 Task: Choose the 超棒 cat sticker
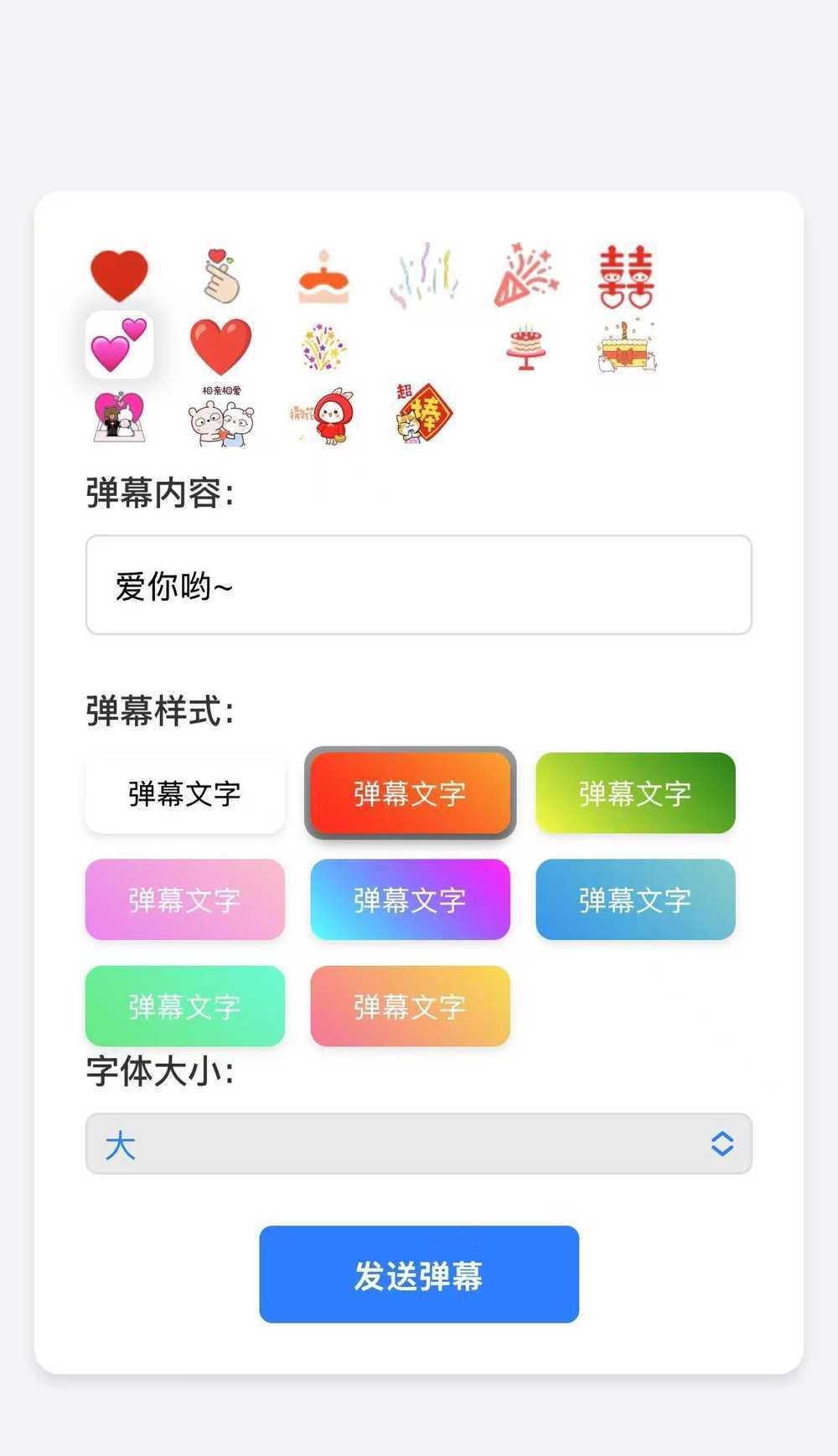[424, 413]
